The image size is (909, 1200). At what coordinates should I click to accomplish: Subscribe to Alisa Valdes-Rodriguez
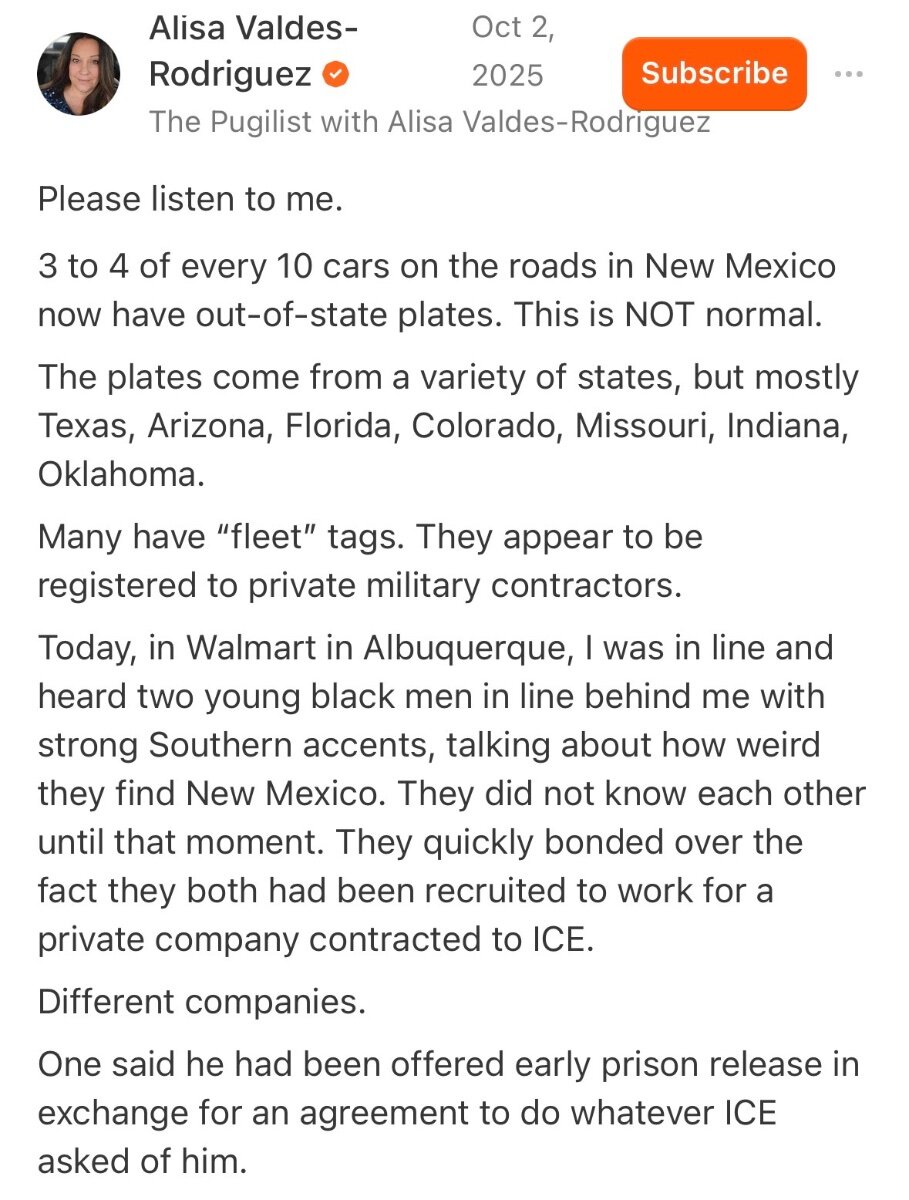714,73
